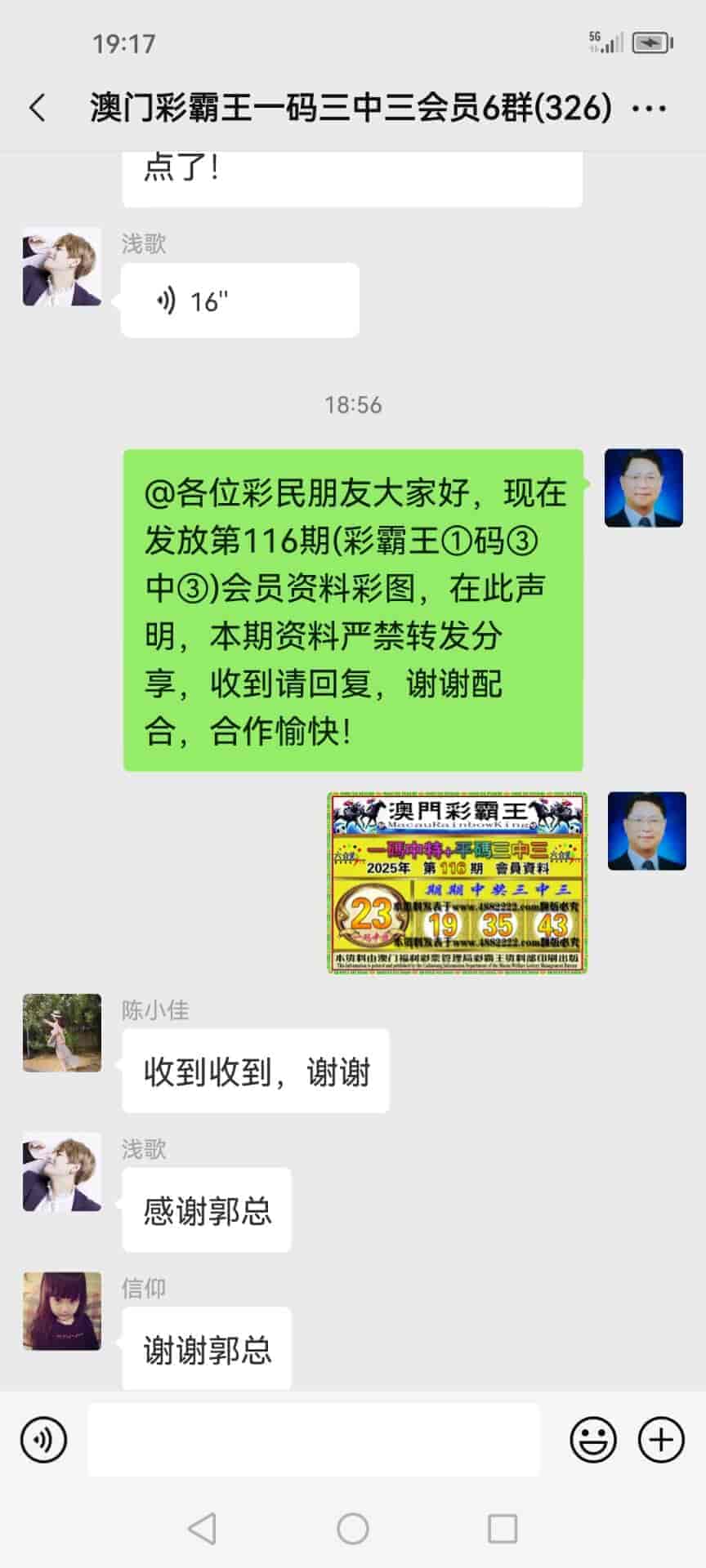Open the plus attachment menu
Screen dimensions: 706x1568
(x=660, y=1440)
